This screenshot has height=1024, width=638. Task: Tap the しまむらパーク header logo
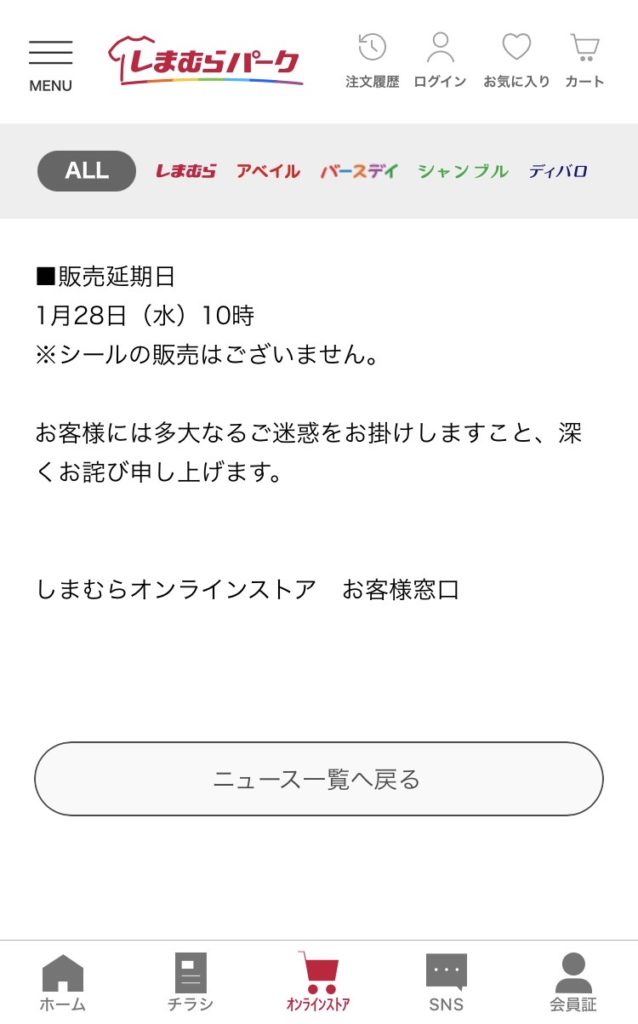tap(205, 62)
